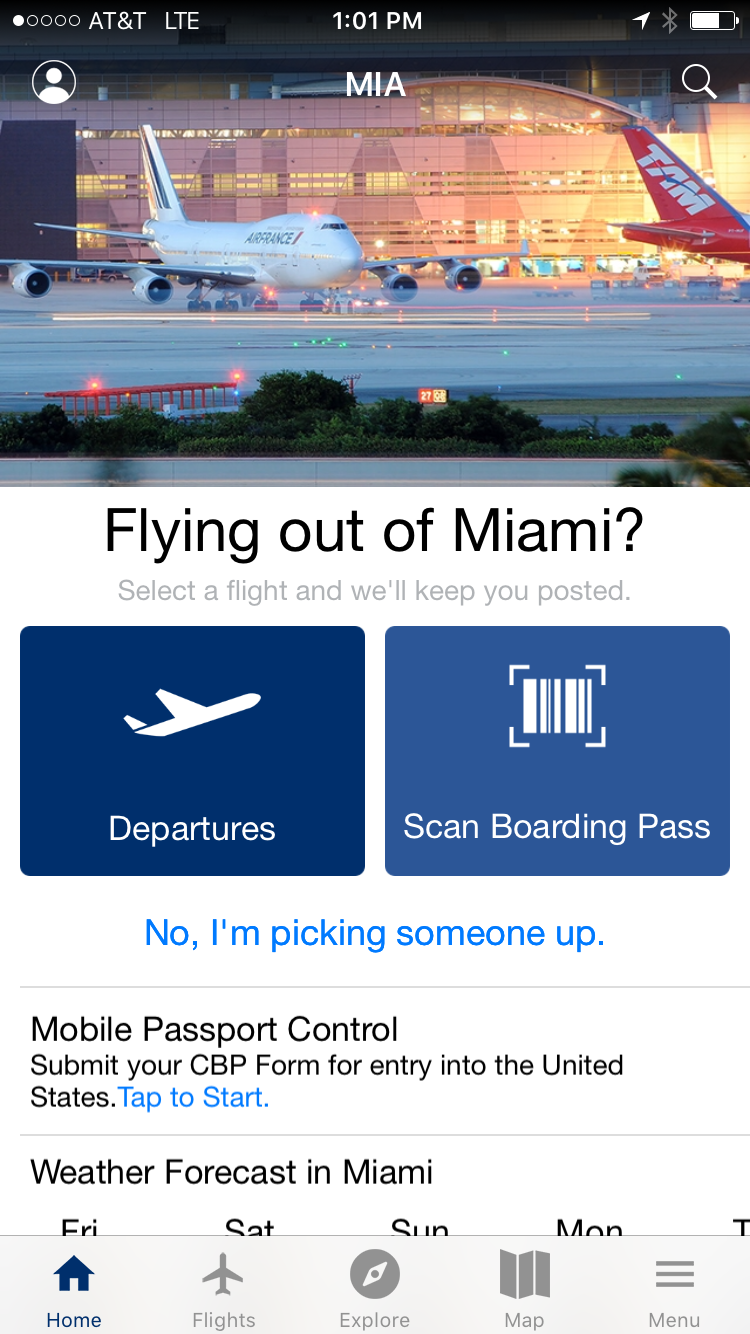750x1334 pixels.
Task: Tap "No, I'm picking someone up." link
Action: (375, 933)
